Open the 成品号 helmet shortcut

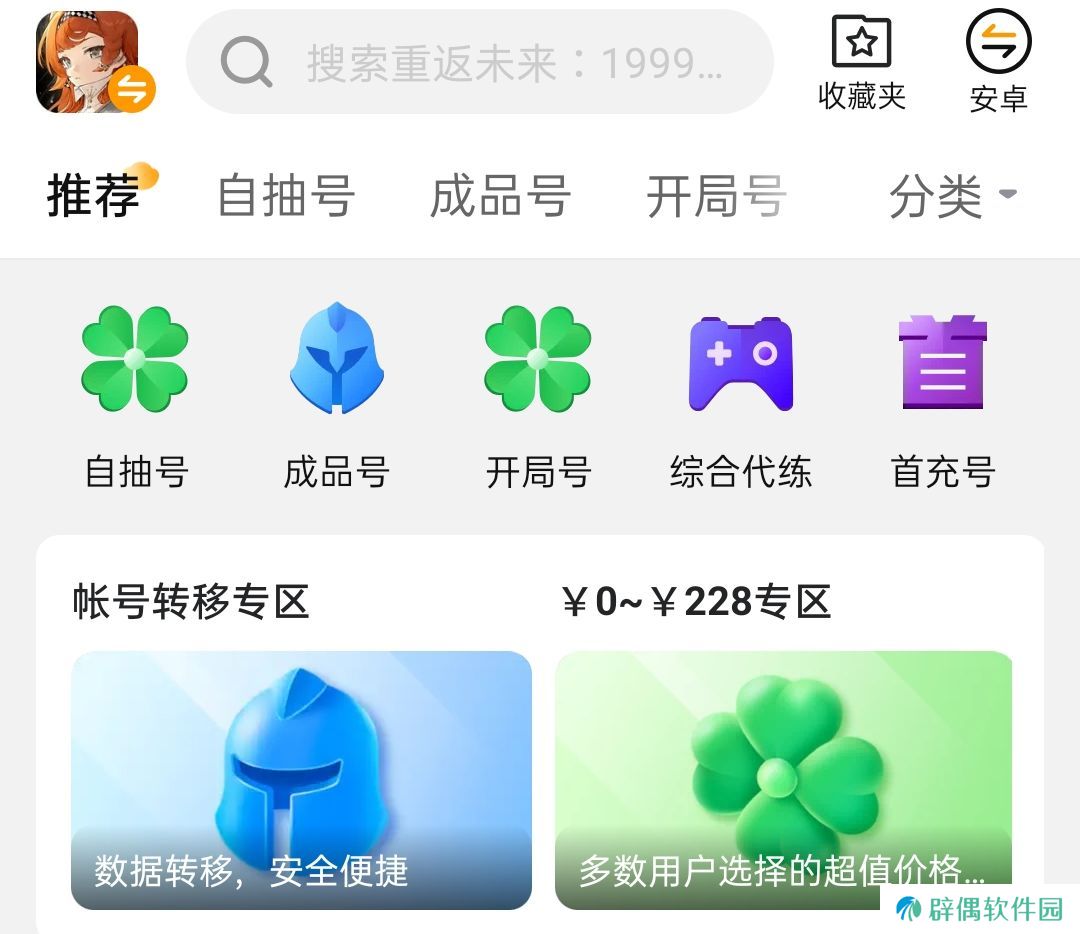click(x=337, y=395)
